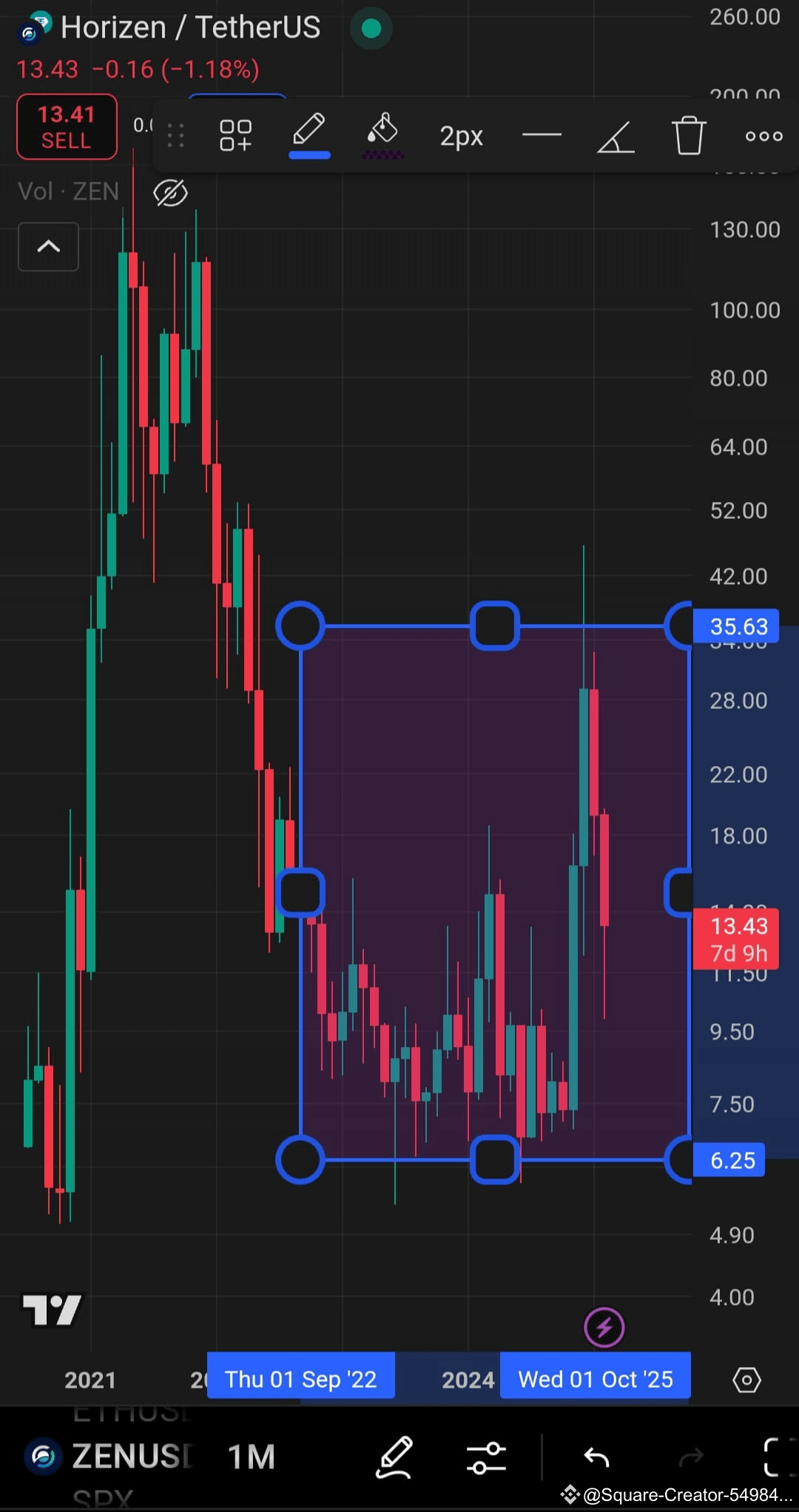This screenshot has height=1512, width=799.
Task: Collapse the chart pane with the chevron
Action: 48,247
